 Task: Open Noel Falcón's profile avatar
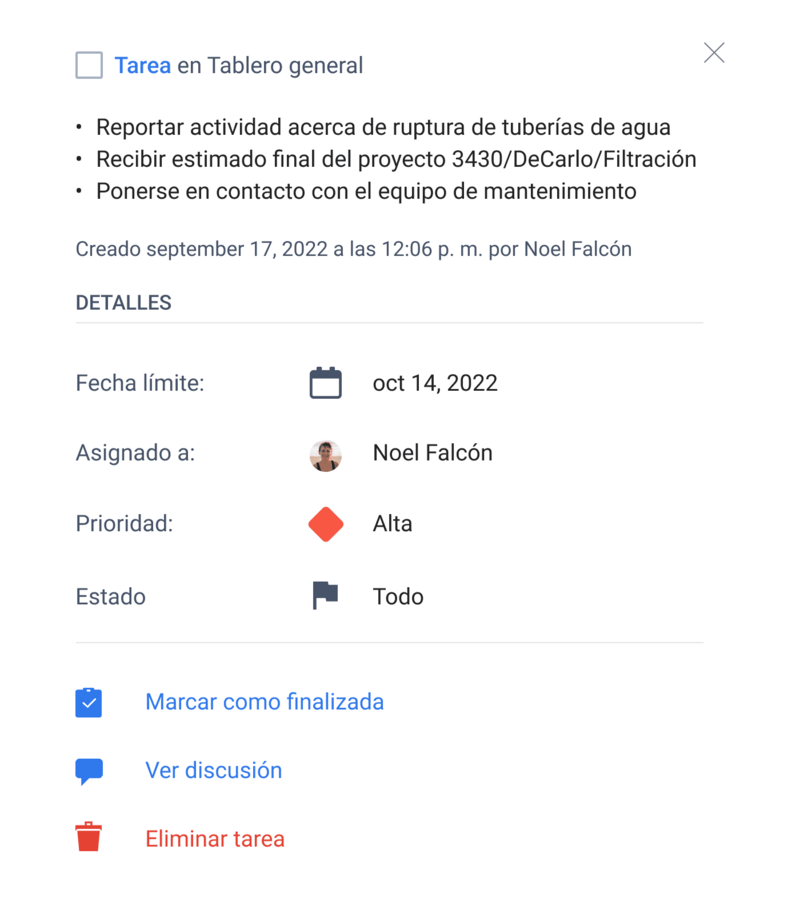click(325, 454)
